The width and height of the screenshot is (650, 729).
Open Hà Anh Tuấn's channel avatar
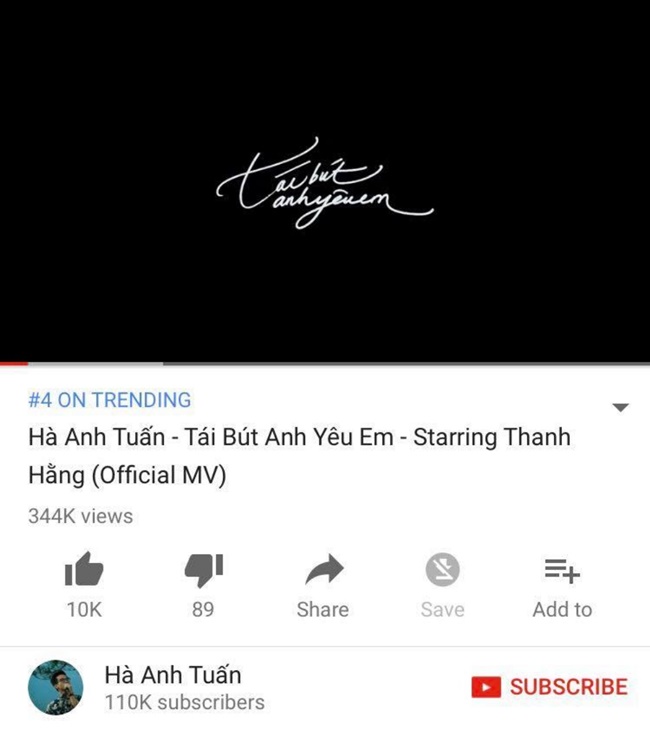pos(56,687)
